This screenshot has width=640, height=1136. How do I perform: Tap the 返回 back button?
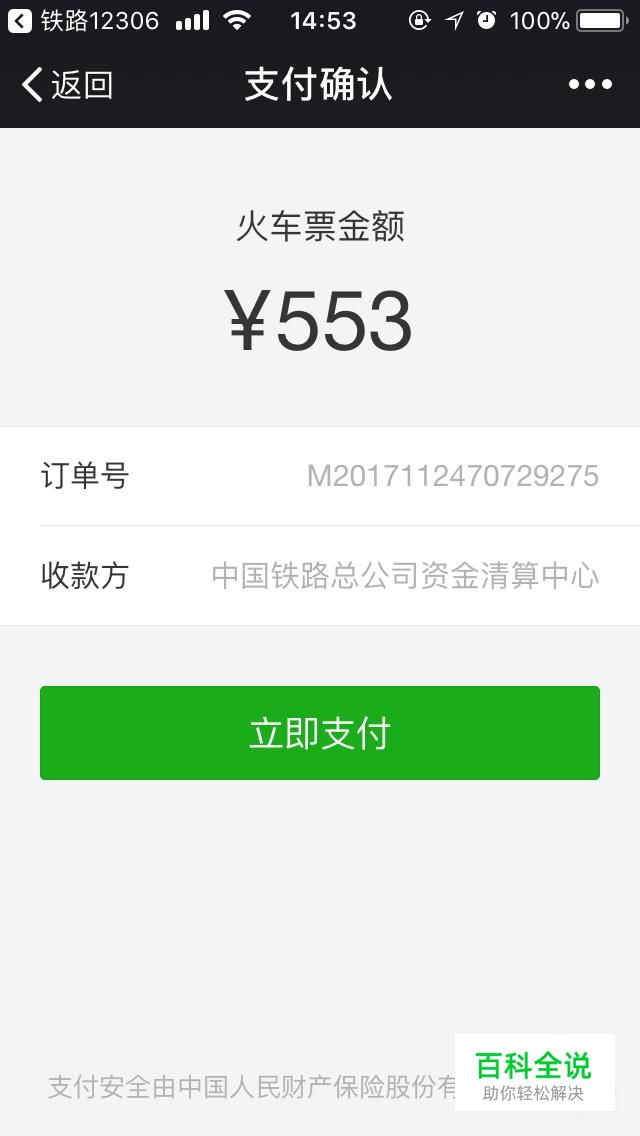(67, 85)
